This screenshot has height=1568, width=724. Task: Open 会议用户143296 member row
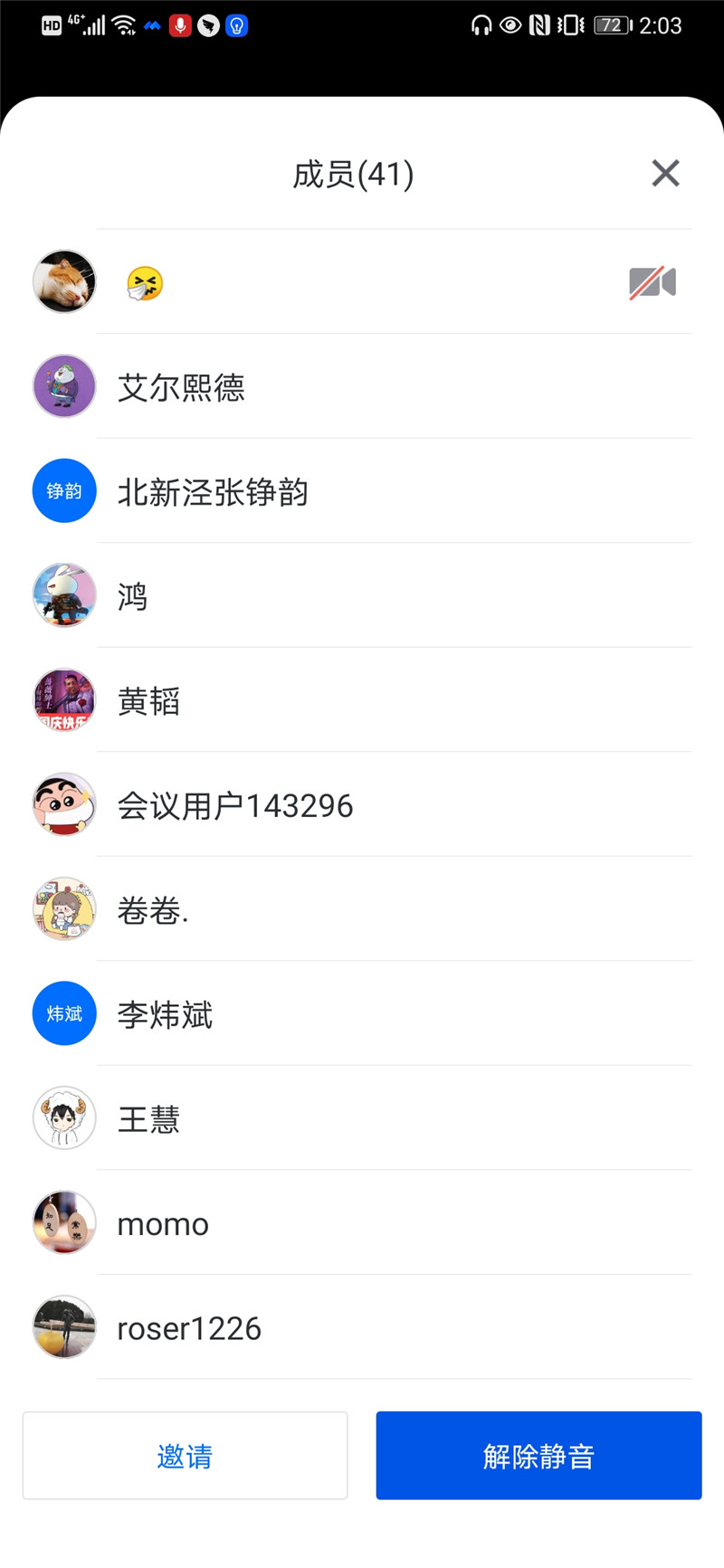point(235,805)
